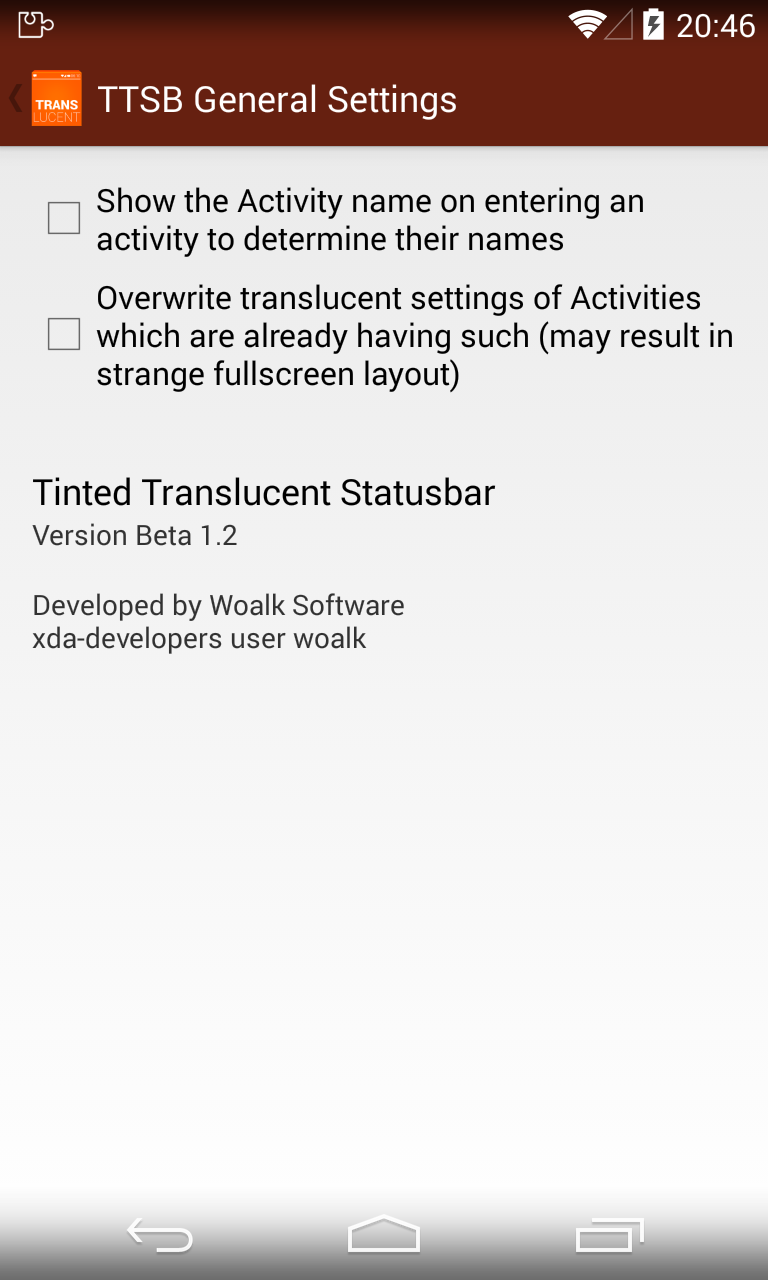Enable showing the Activity name on entering
Viewport: 768px width, 1280px height.
pyautogui.click(x=64, y=218)
